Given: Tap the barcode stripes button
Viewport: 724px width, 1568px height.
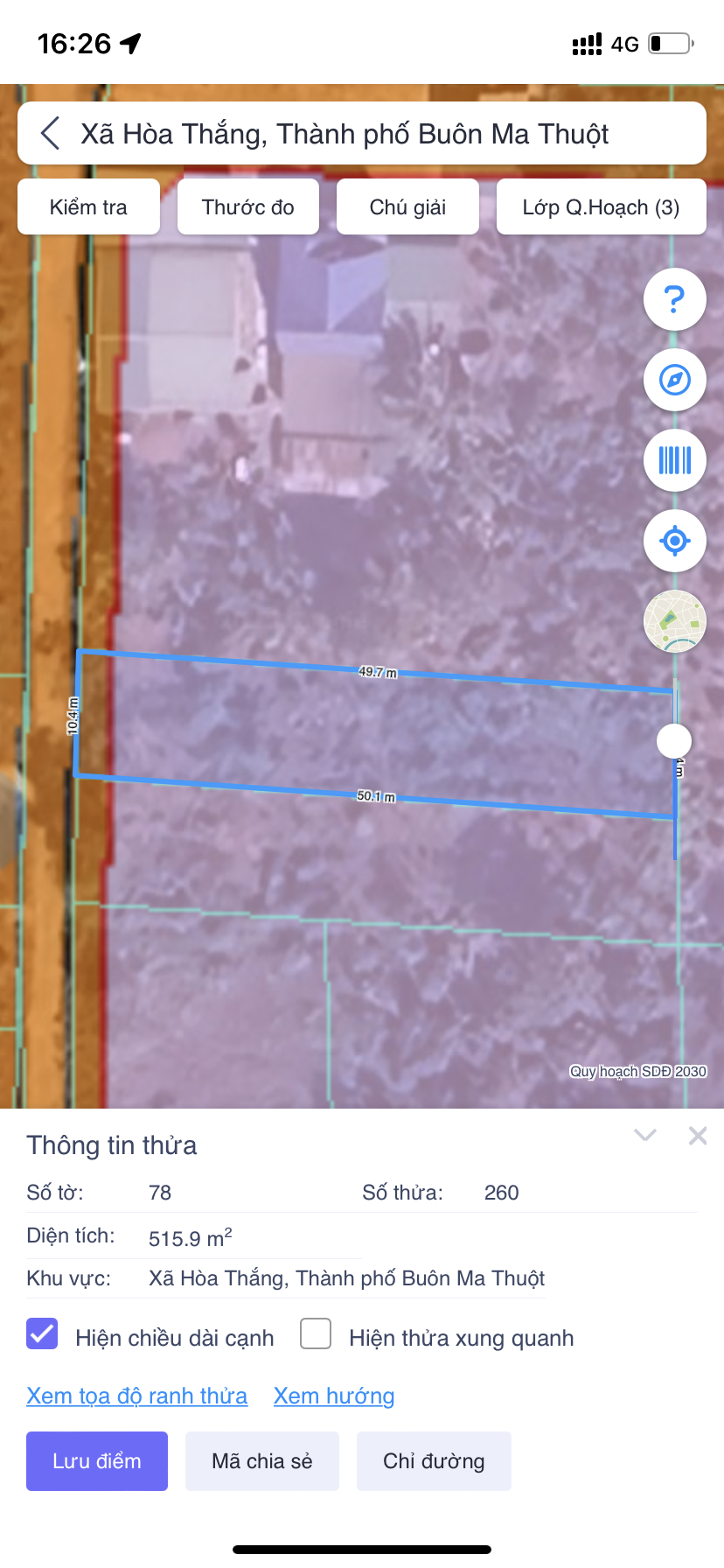Looking at the screenshot, I should pos(674,460).
